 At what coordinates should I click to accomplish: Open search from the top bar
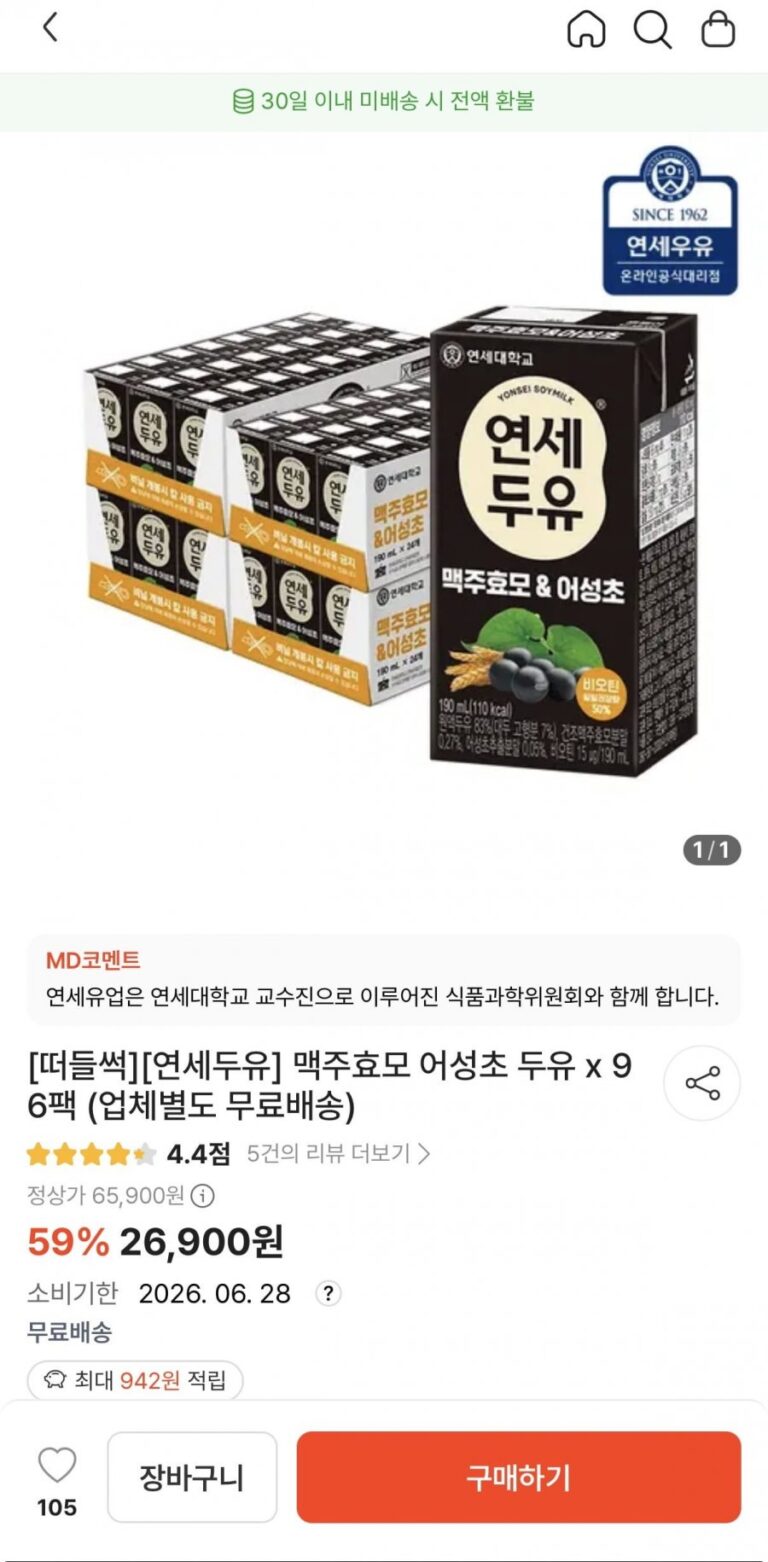coord(652,30)
